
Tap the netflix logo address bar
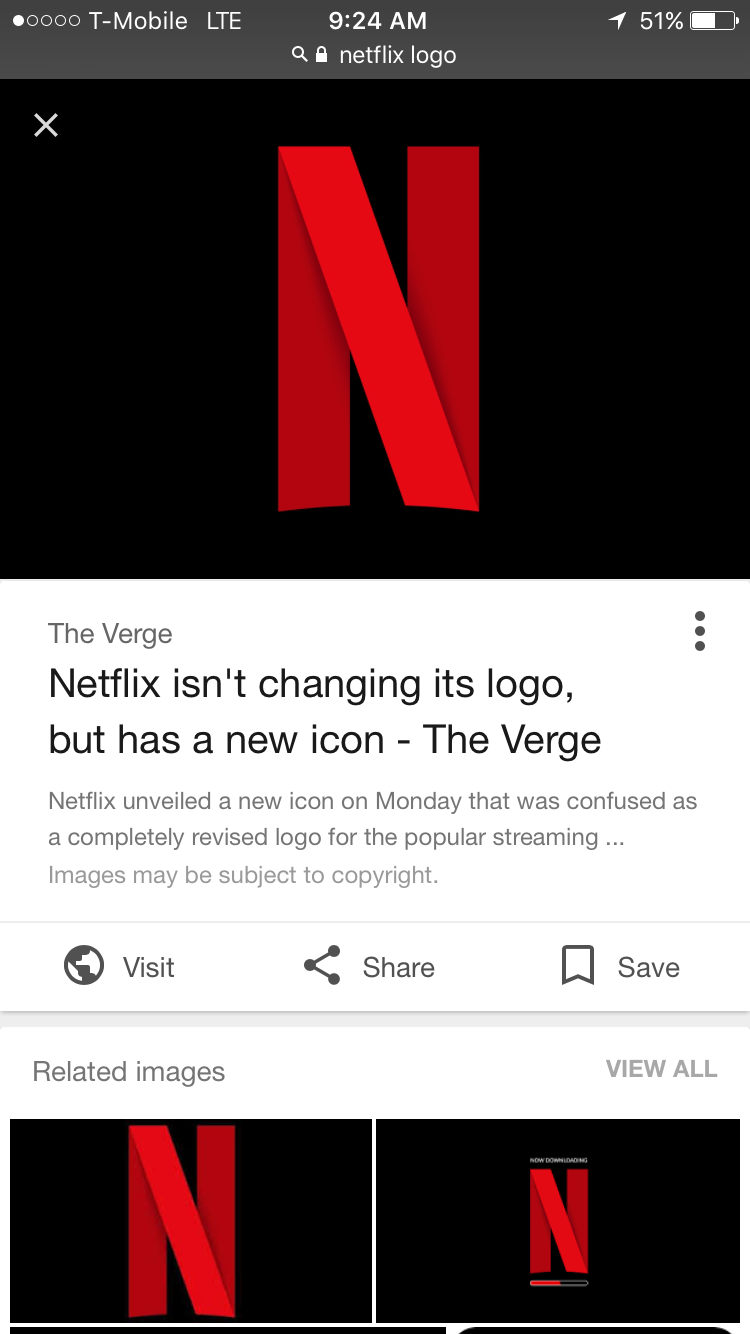pos(375,55)
